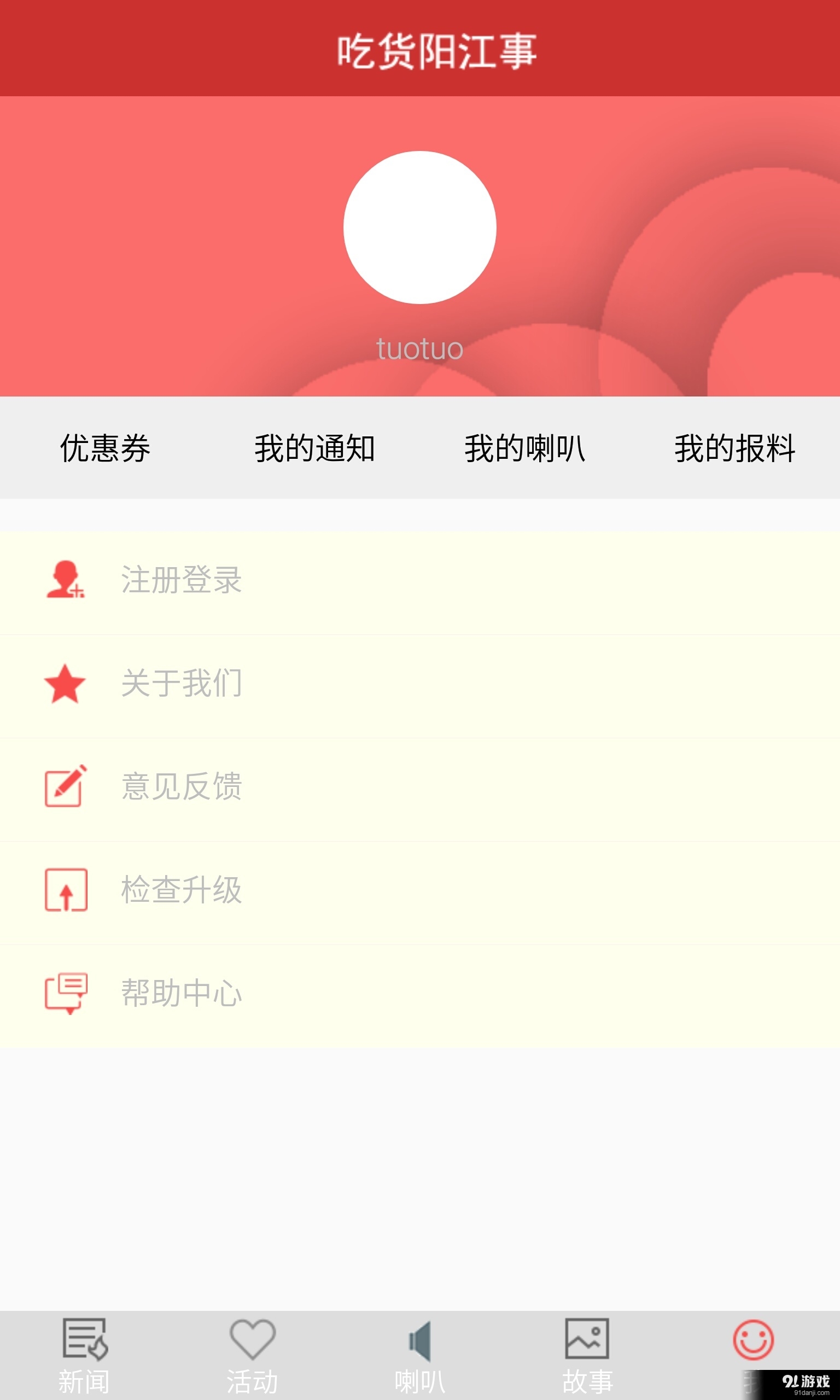
Task: Open the 我的报料 tab
Action: point(734,449)
